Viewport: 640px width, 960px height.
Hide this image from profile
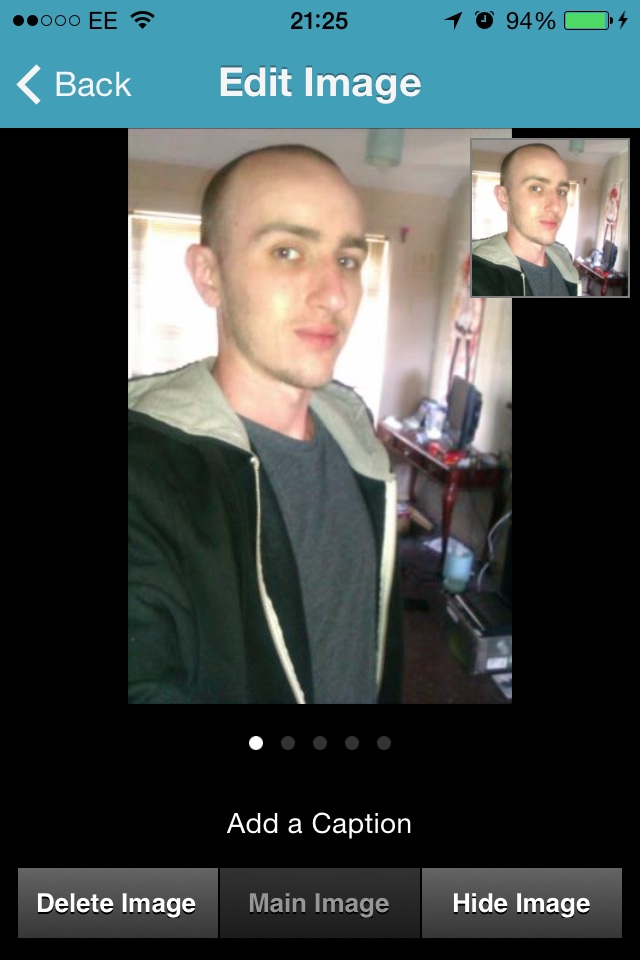521,904
